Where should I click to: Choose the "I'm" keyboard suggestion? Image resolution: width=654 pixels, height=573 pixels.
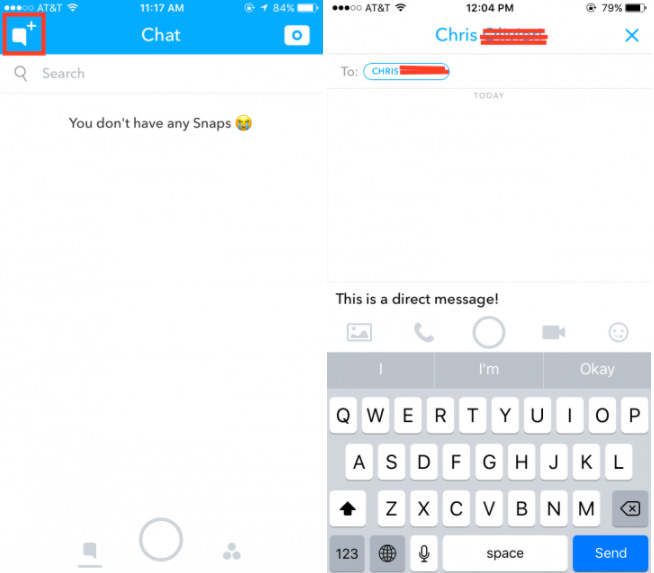click(489, 369)
